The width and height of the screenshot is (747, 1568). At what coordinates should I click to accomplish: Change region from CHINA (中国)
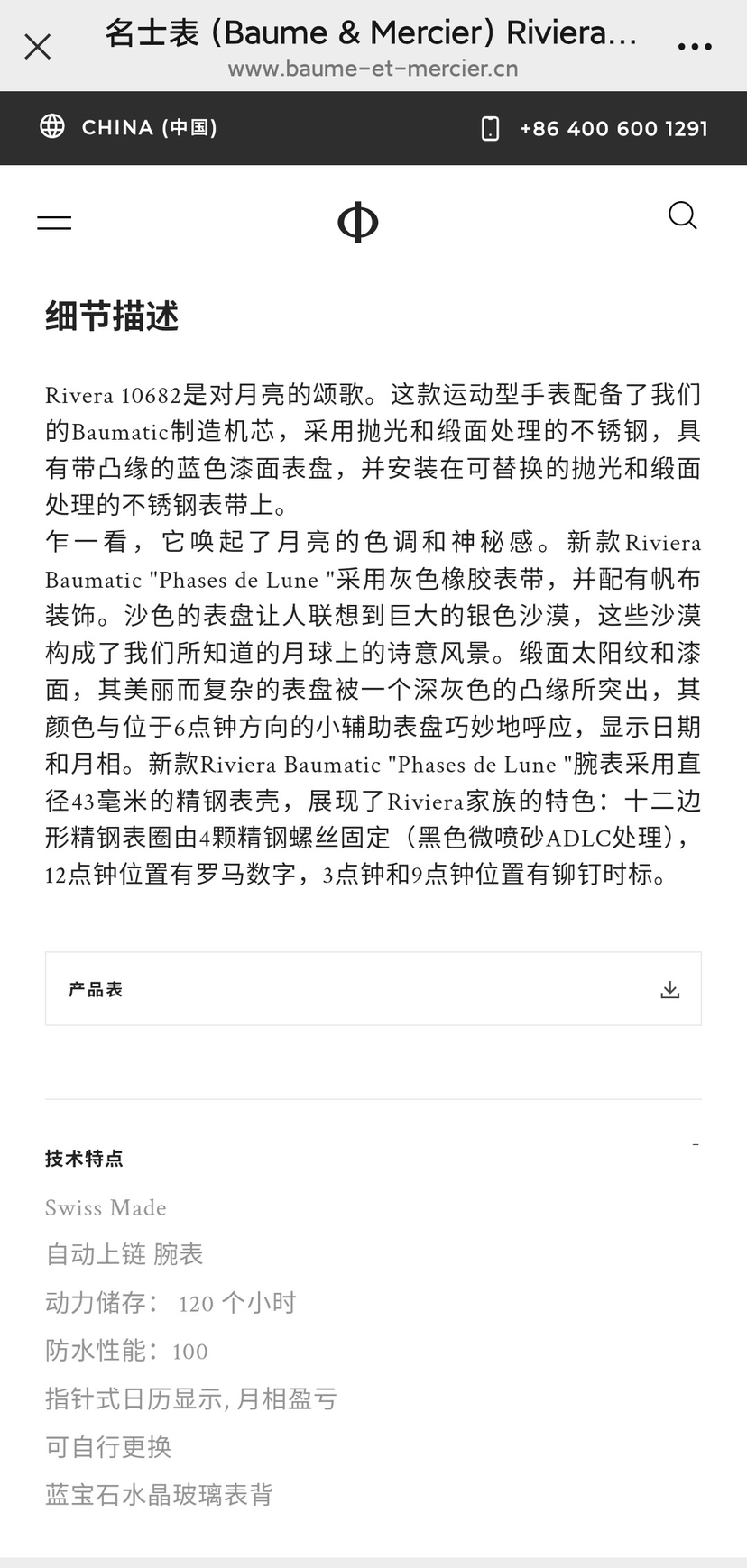click(x=128, y=127)
